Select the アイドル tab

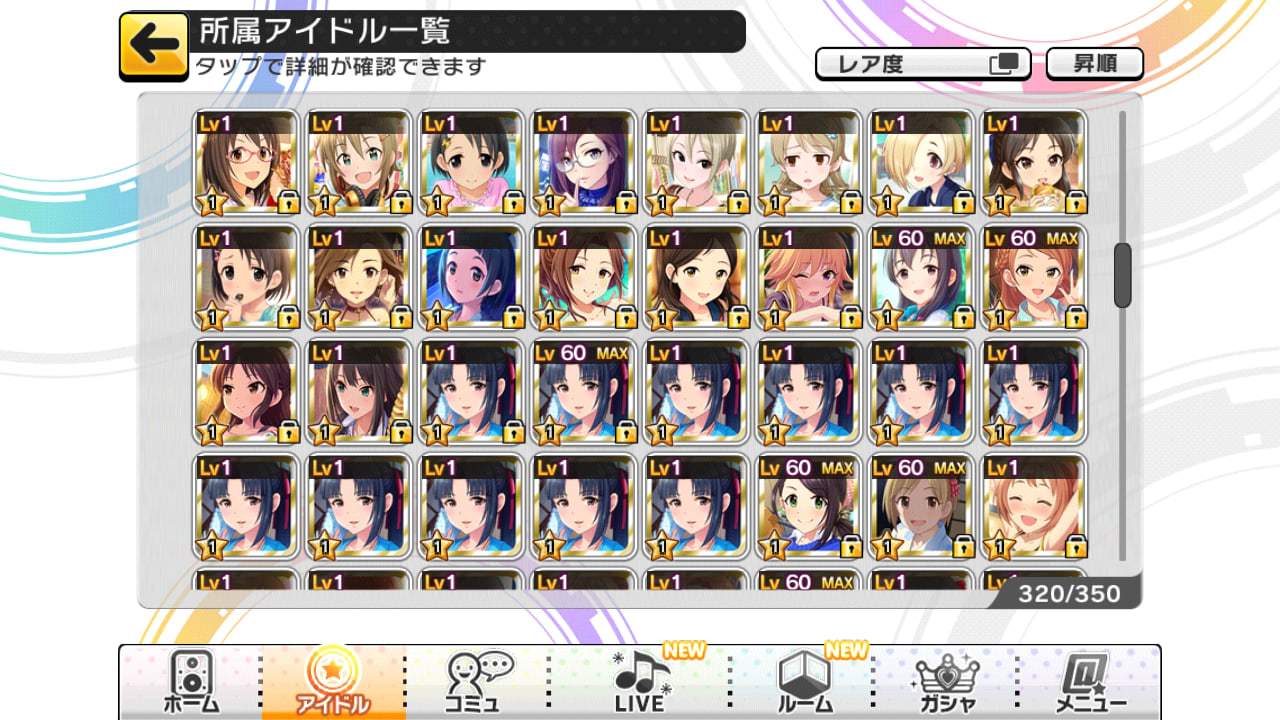click(333, 682)
